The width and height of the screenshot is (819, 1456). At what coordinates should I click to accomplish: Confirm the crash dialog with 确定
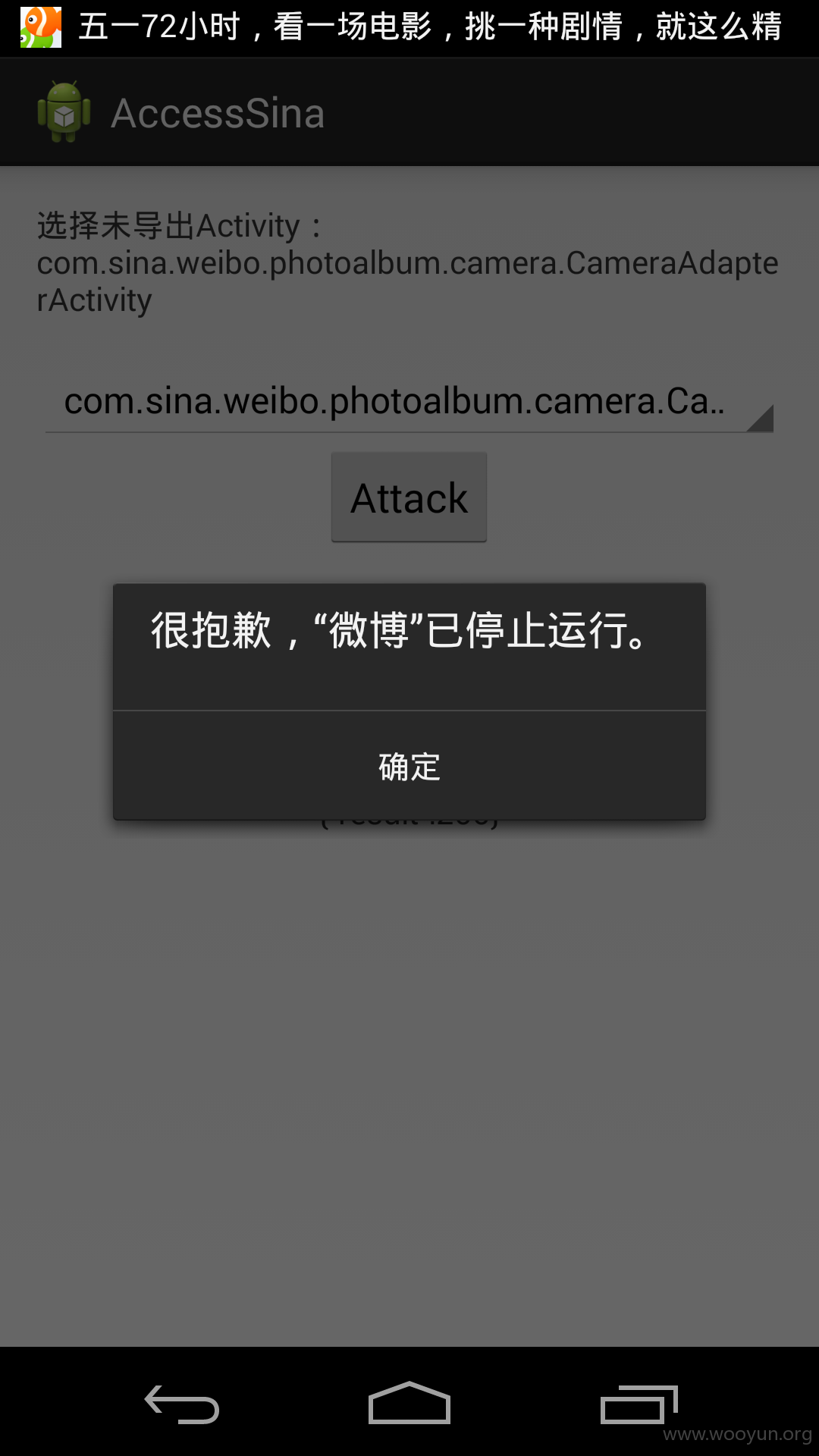[x=409, y=766]
